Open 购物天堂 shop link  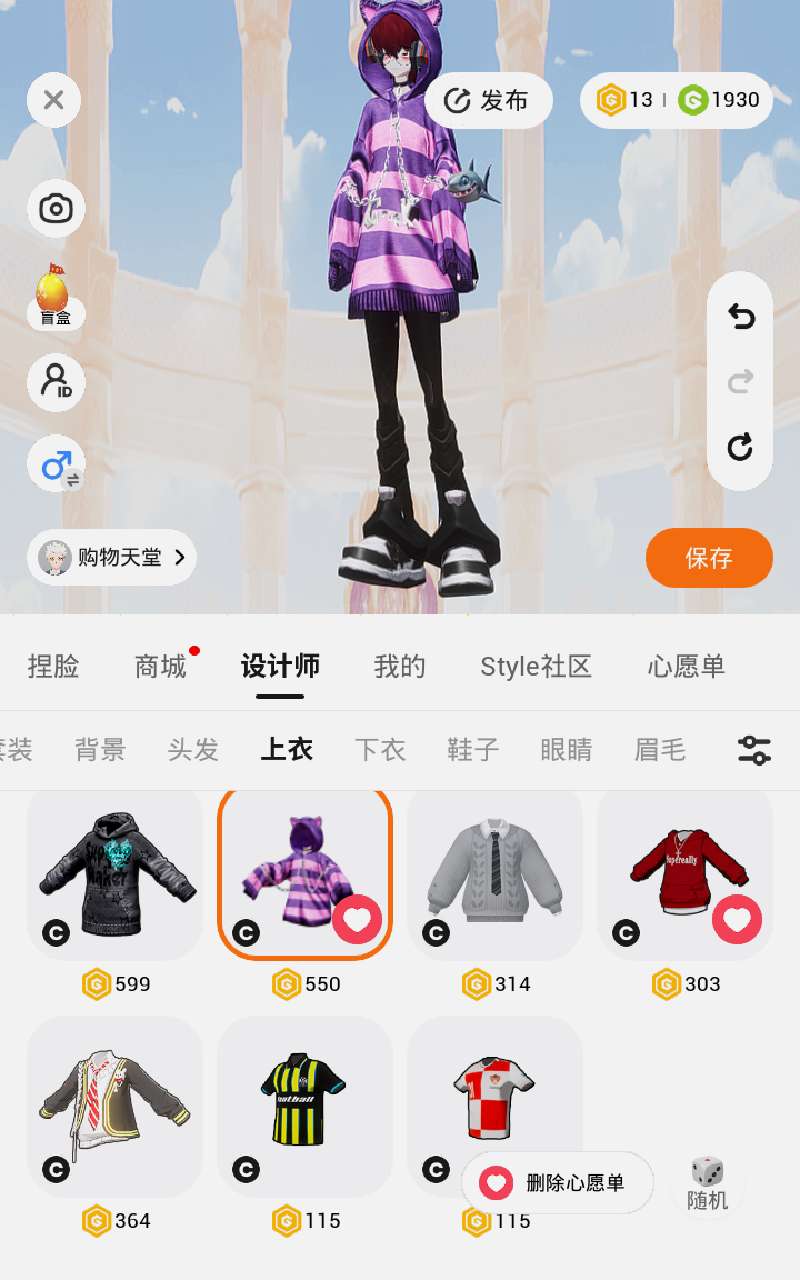[x=112, y=557]
